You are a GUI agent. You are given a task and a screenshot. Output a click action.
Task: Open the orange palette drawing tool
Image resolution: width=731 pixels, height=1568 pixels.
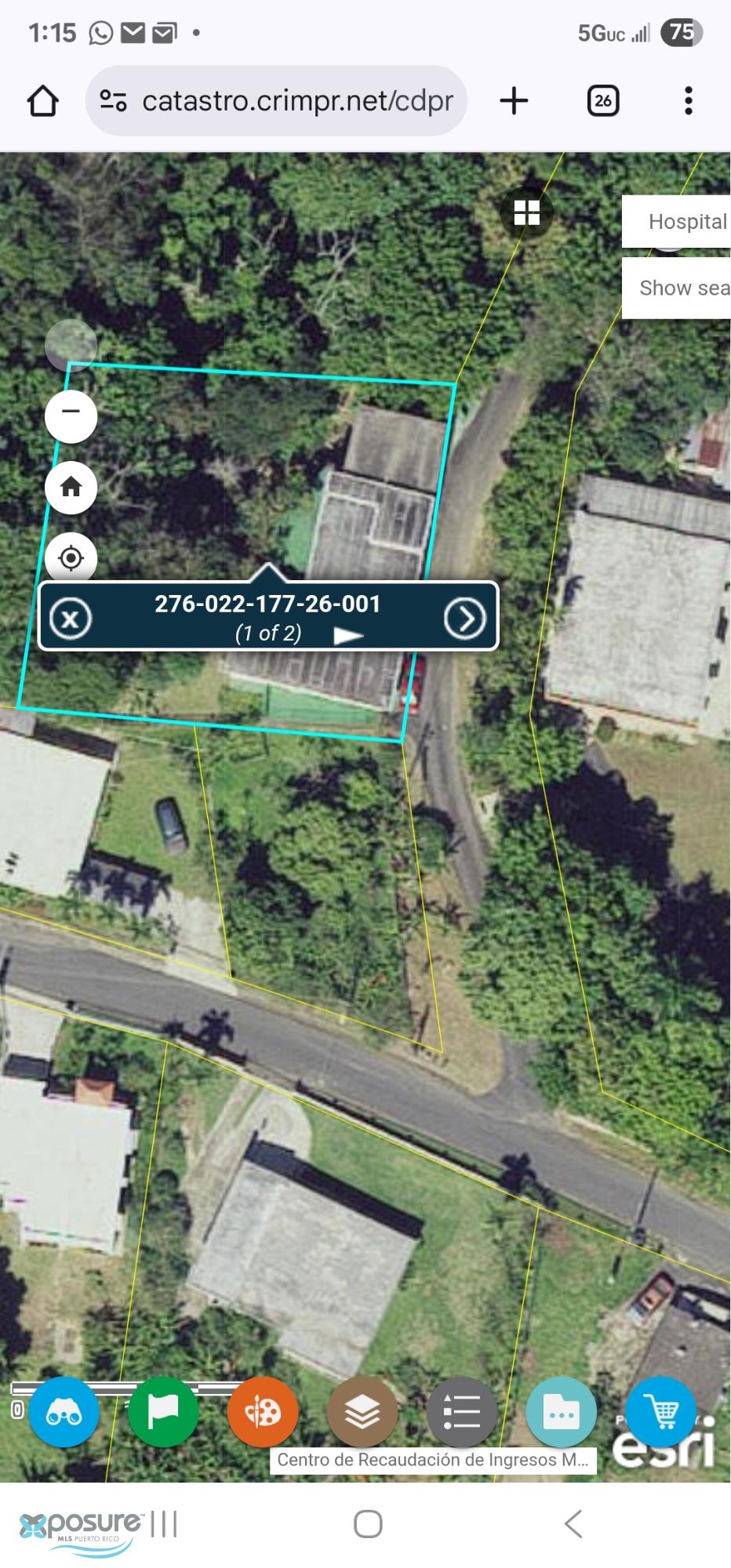tap(263, 1412)
